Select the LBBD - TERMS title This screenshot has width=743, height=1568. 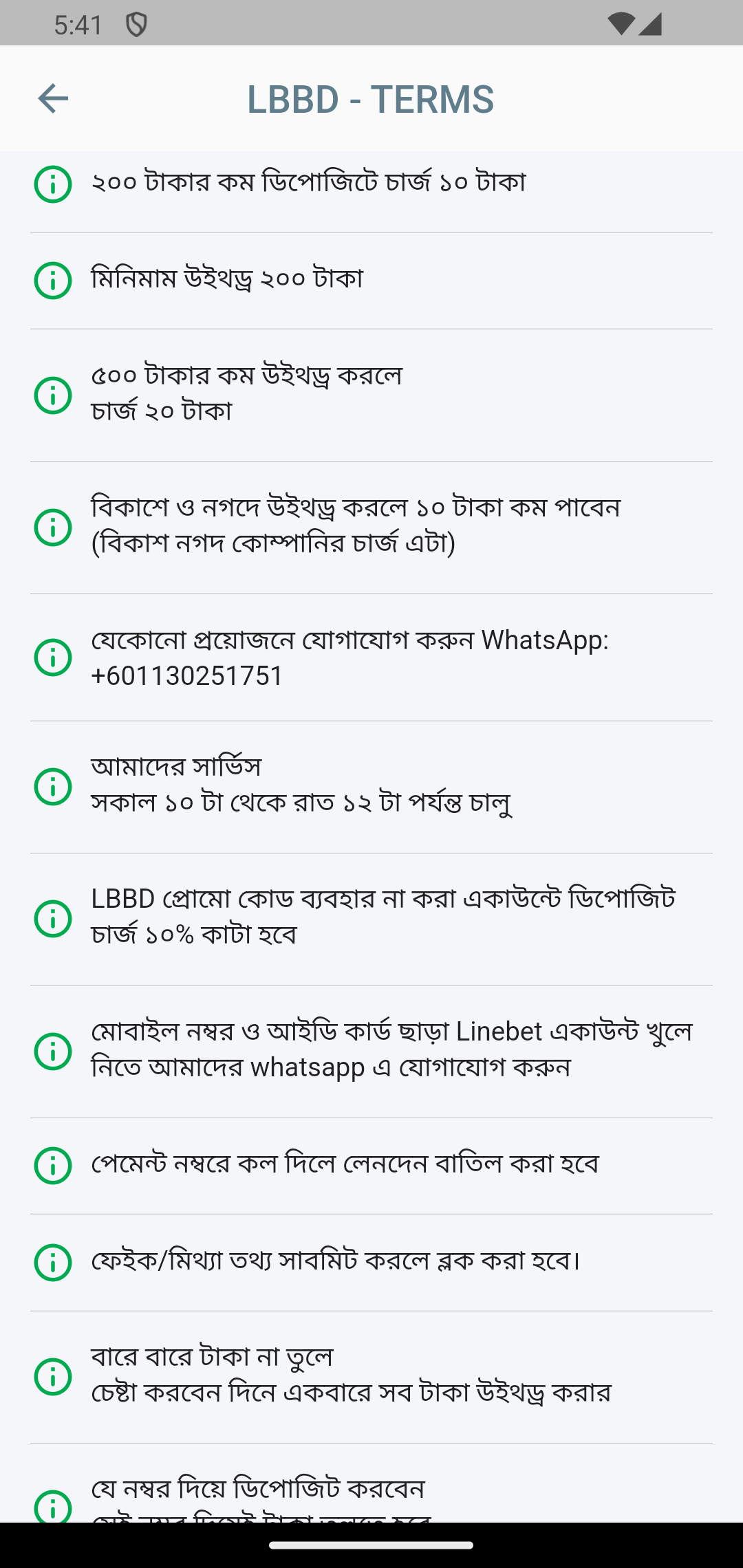click(371, 98)
